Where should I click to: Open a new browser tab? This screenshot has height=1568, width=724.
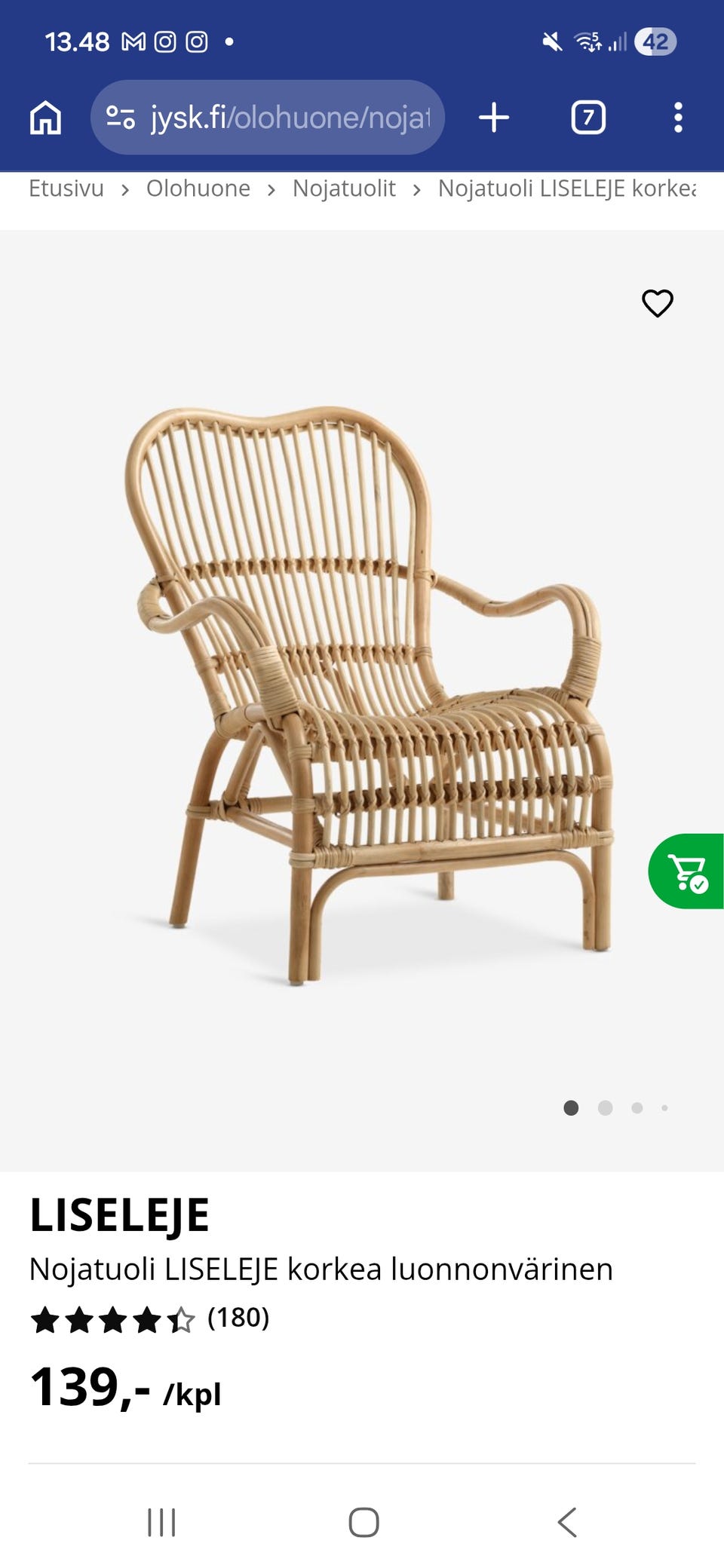494,118
